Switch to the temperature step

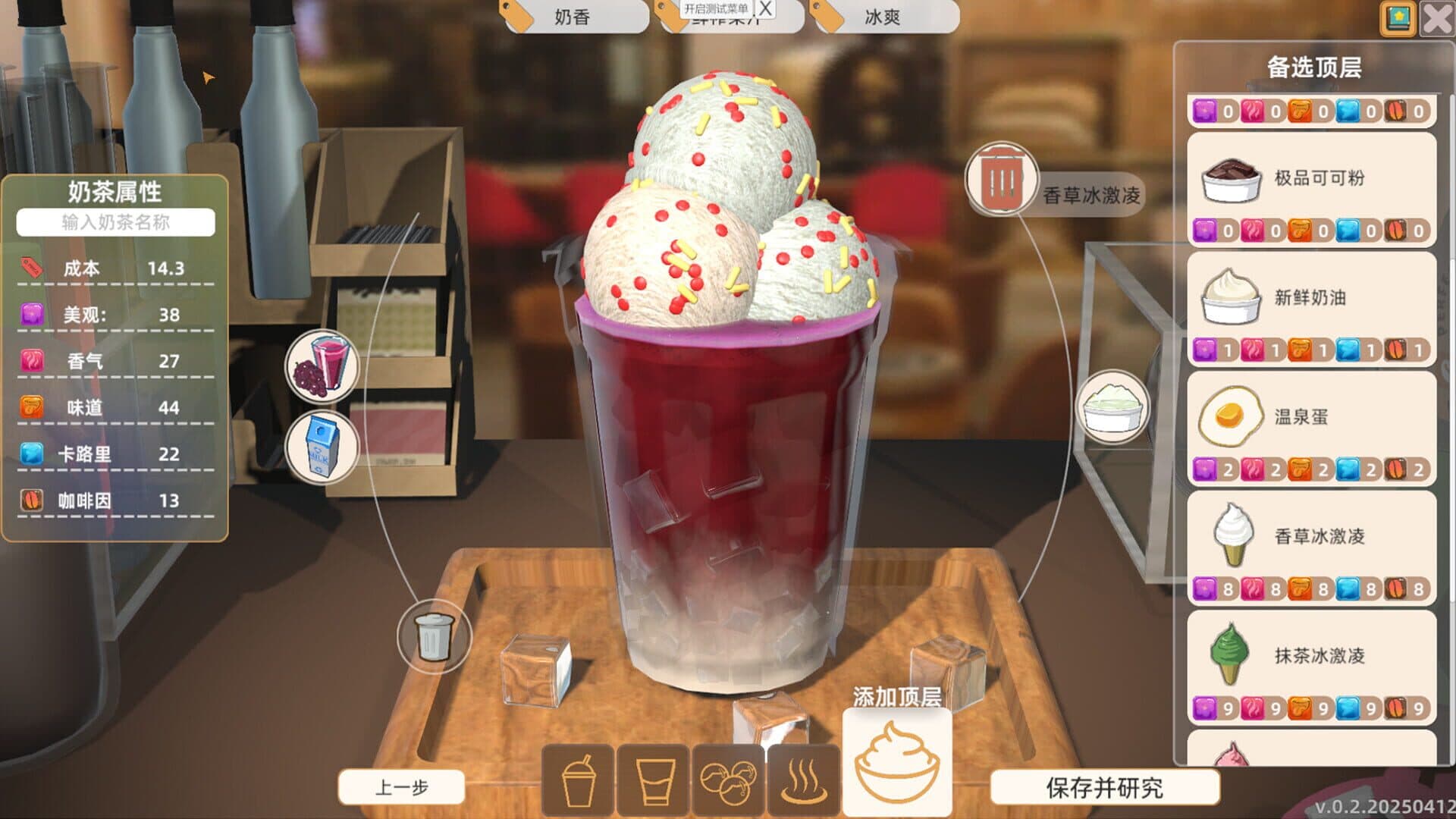coord(803,780)
